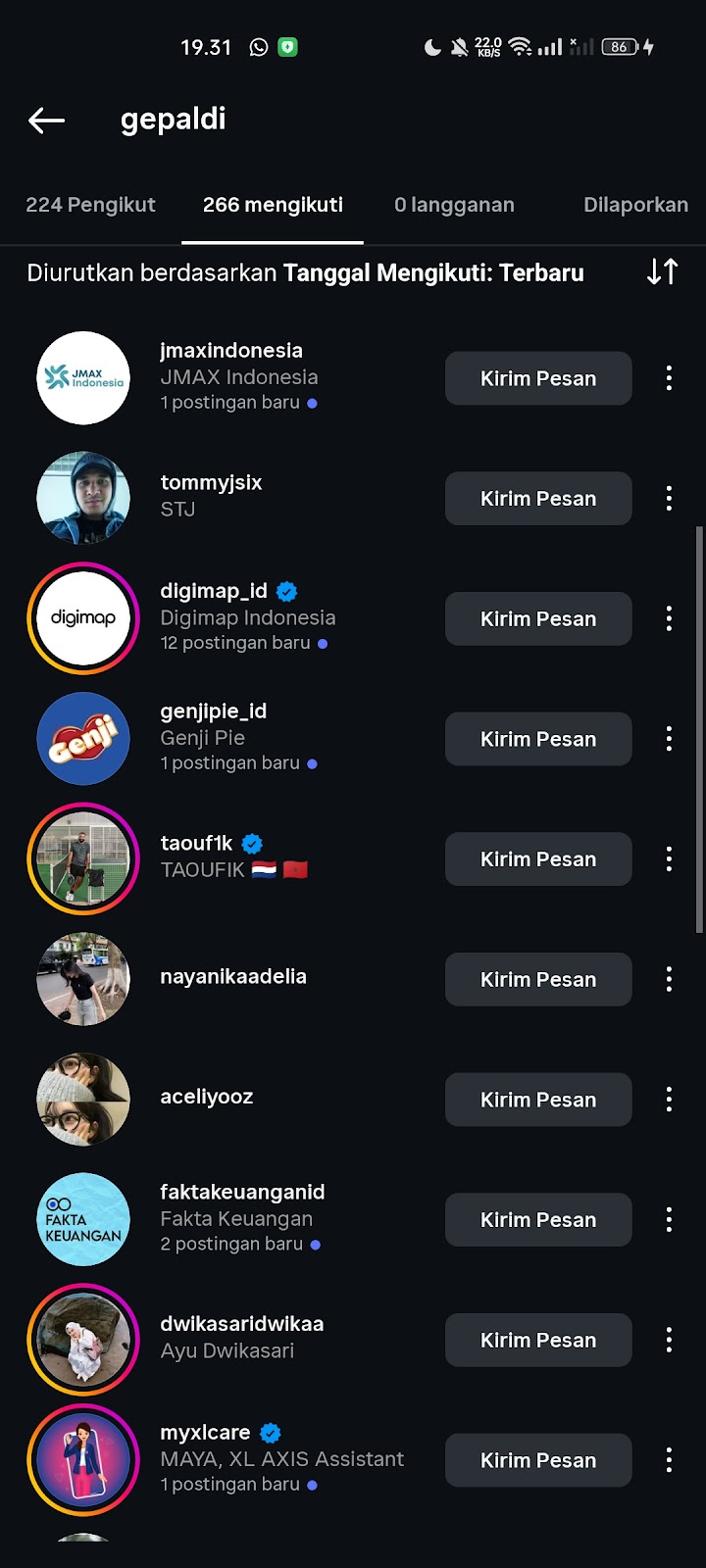
Task: Open the three-dot menu for genjipie_id
Action: (x=669, y=739)
